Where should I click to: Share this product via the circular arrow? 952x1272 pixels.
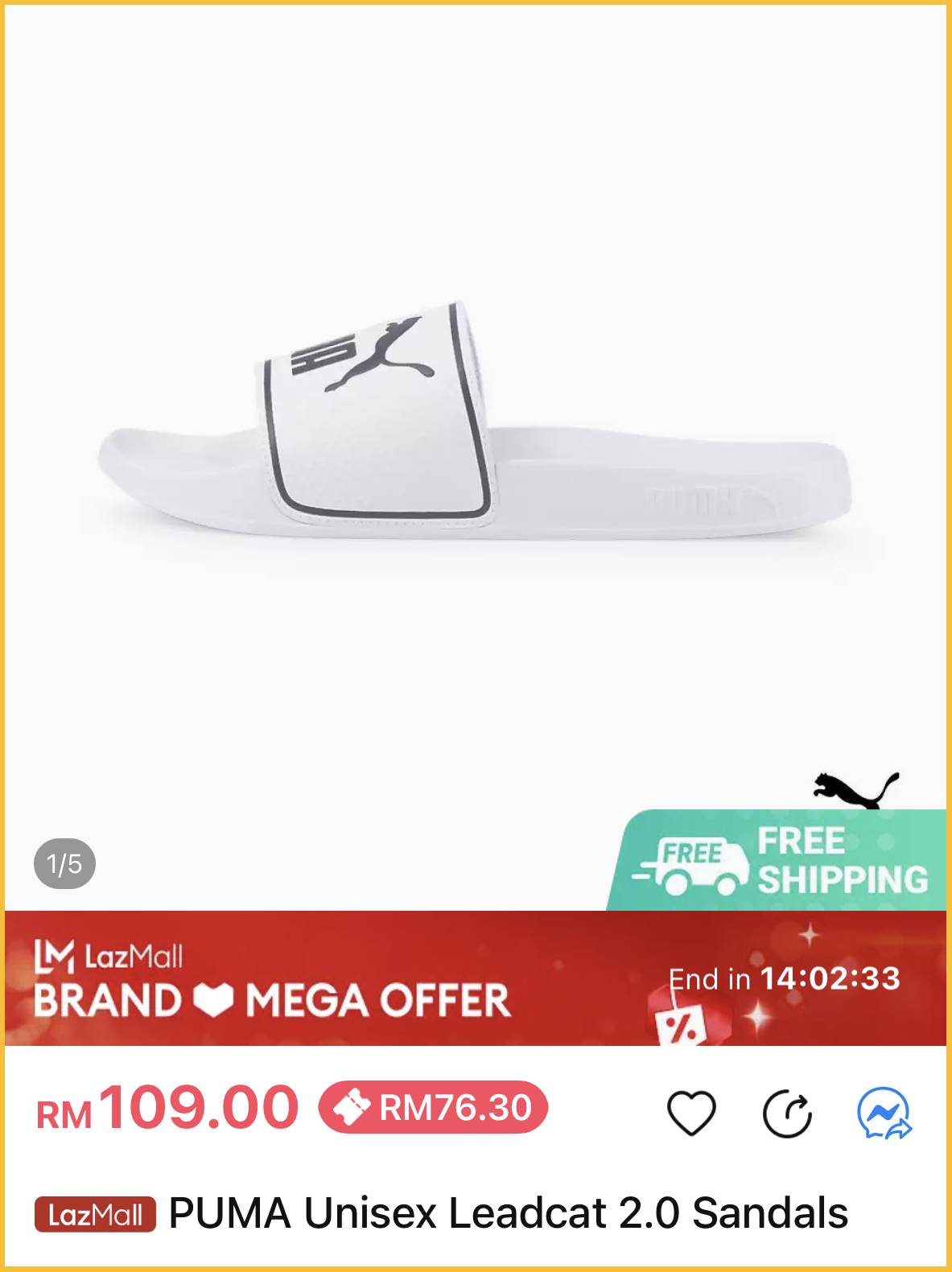coord(787,1114)
